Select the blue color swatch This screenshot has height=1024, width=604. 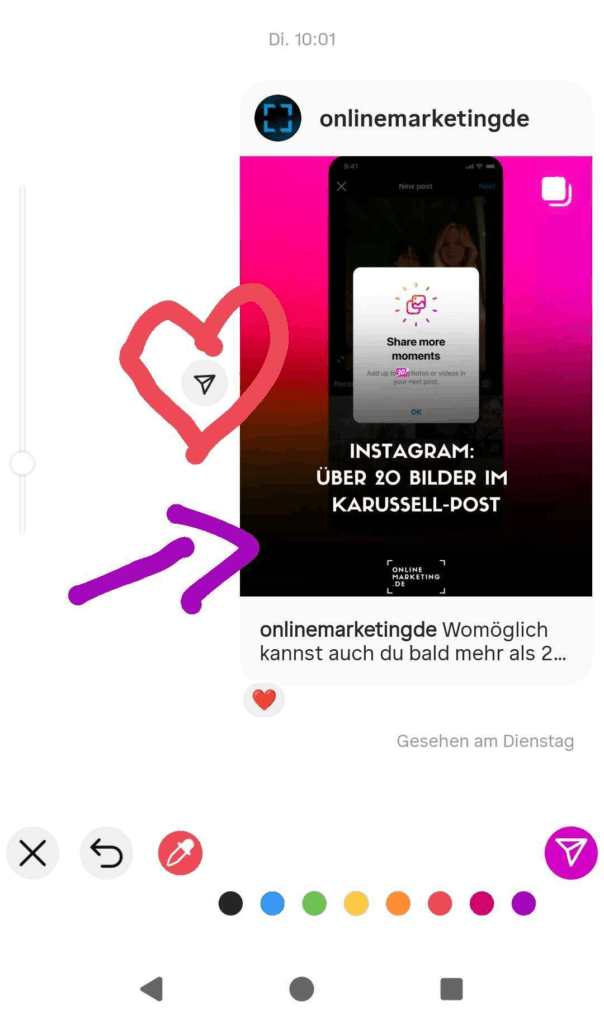[272, 904]
